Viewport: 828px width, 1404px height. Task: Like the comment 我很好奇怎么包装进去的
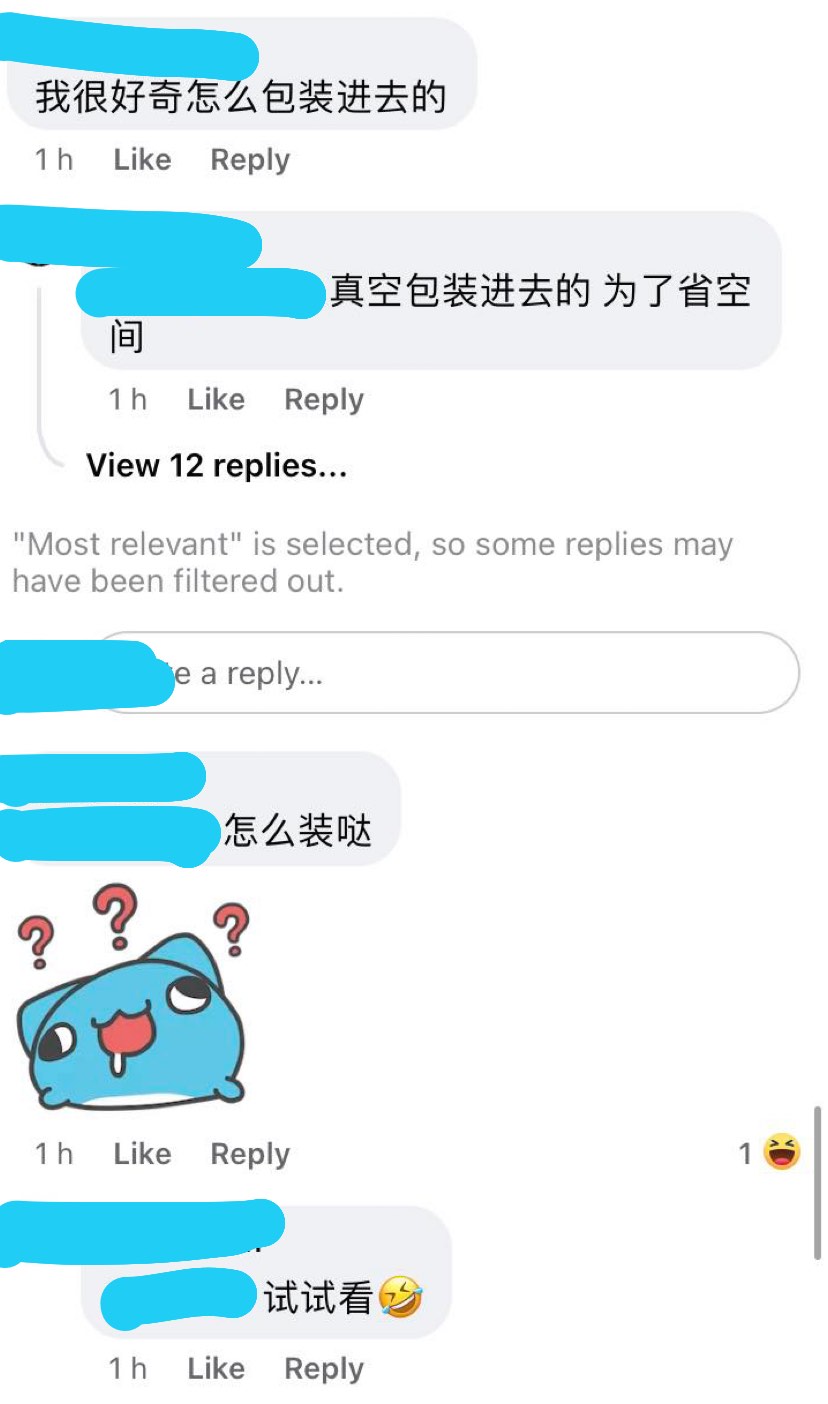pyautogui.click(x=142, y=160)
